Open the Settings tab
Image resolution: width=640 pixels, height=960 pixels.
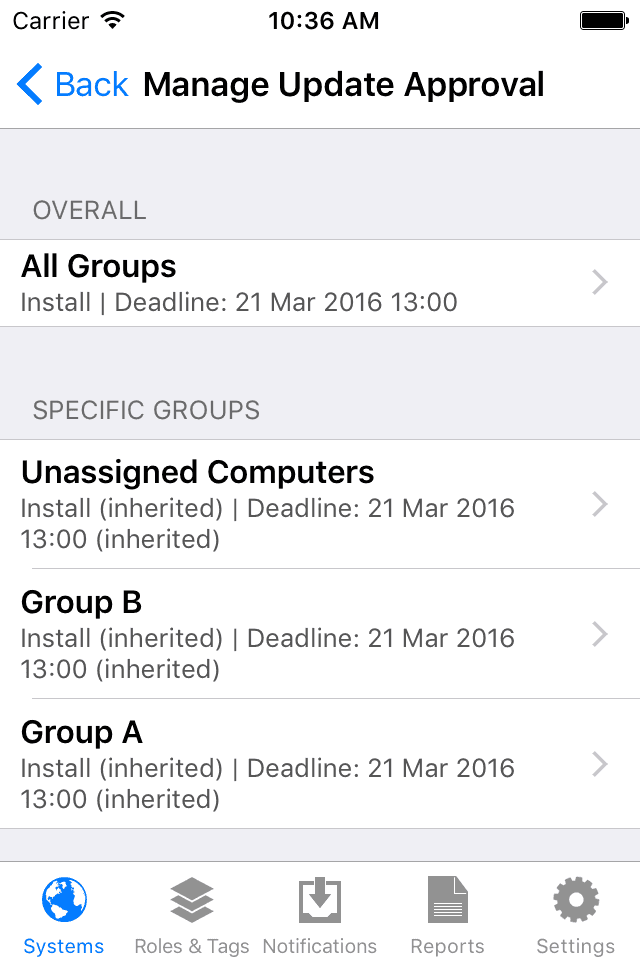pos(575,915)
